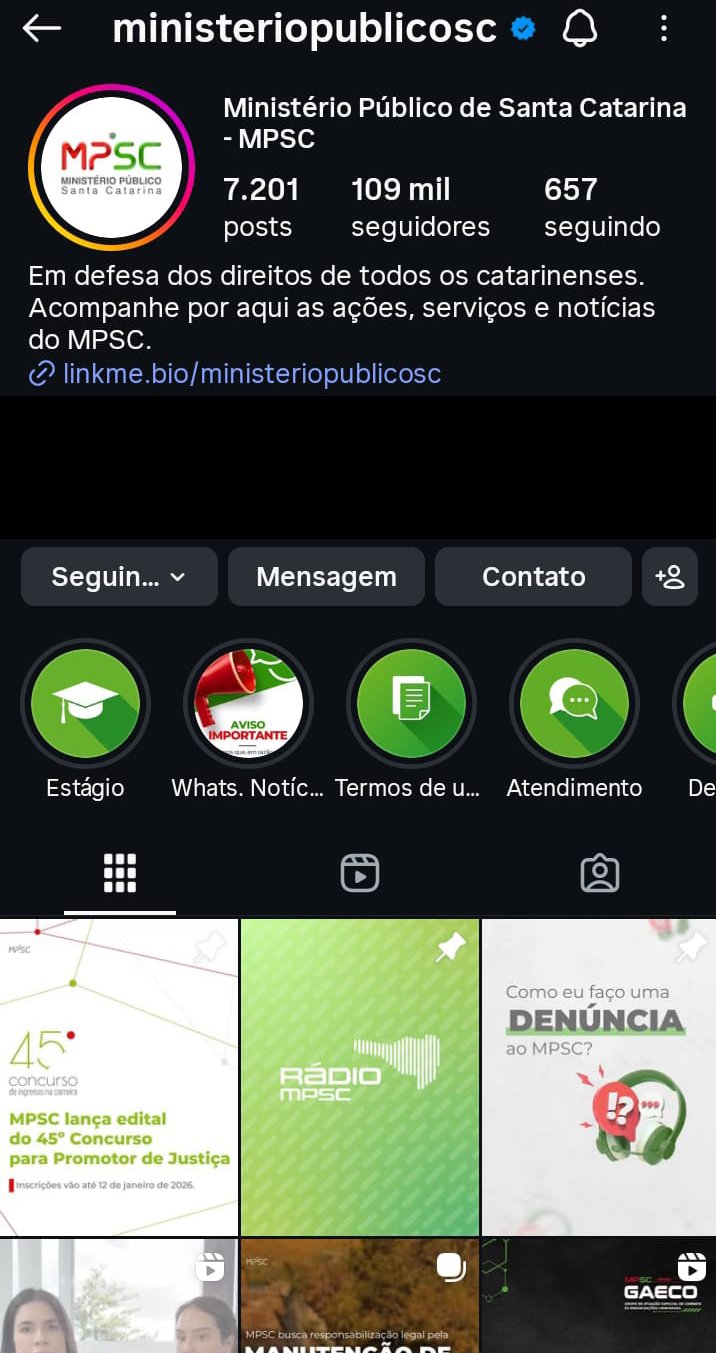Viewport: 716px width, 1353px height.
Task: Open suggested accounts add-person icon
Action: point(669,577)
